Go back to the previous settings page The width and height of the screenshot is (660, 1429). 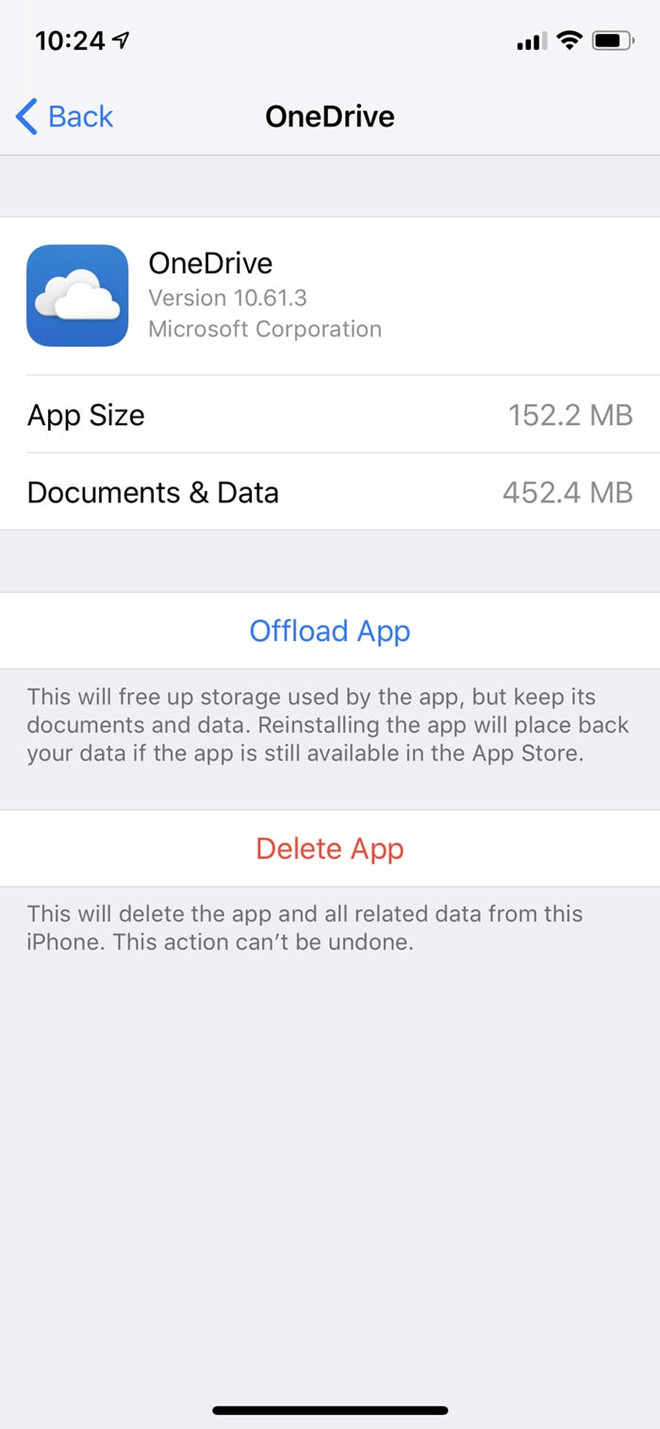pos(65,117)
